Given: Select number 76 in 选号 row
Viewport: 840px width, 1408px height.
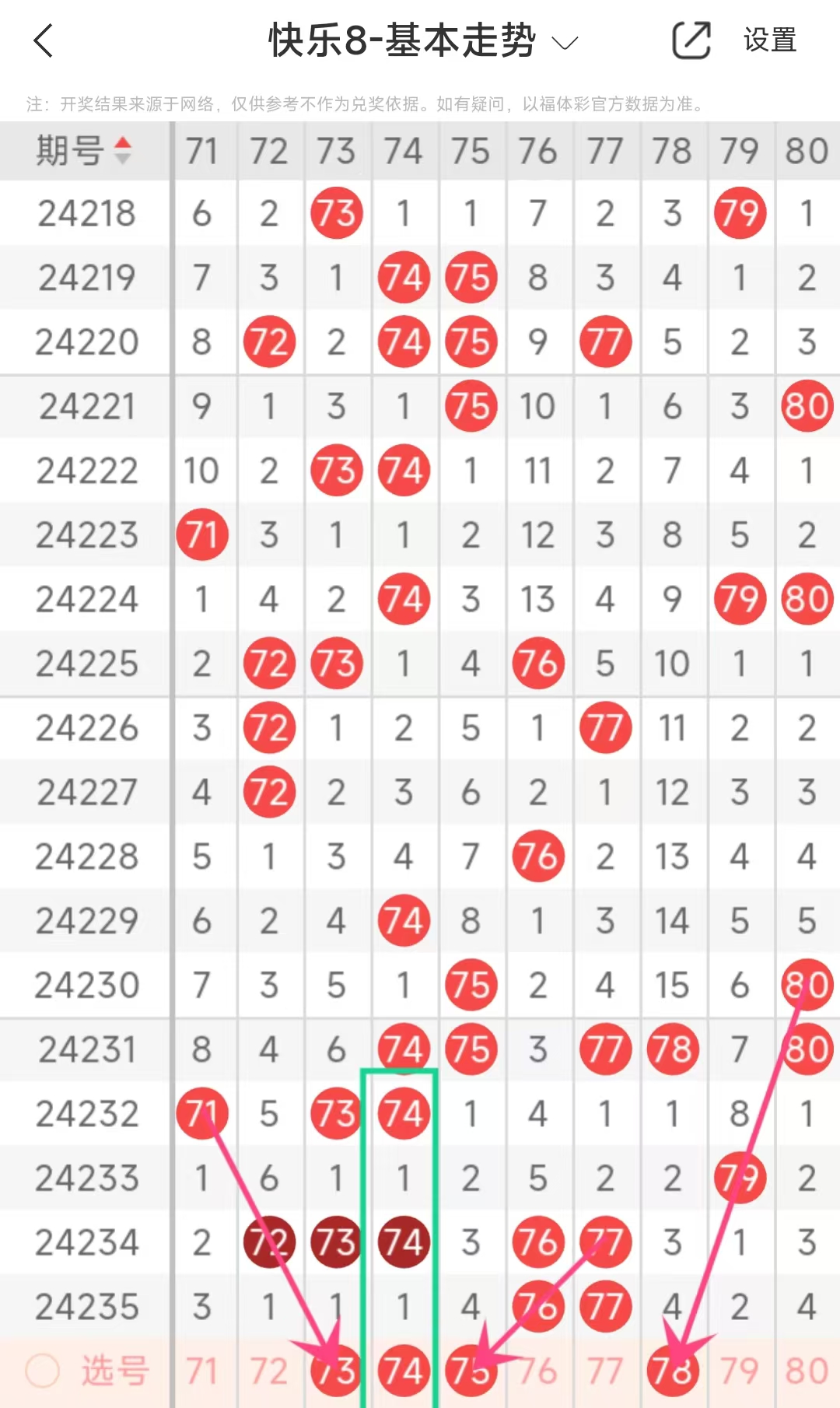Looking at the screenshot, I should click(x=537, y=1371).
